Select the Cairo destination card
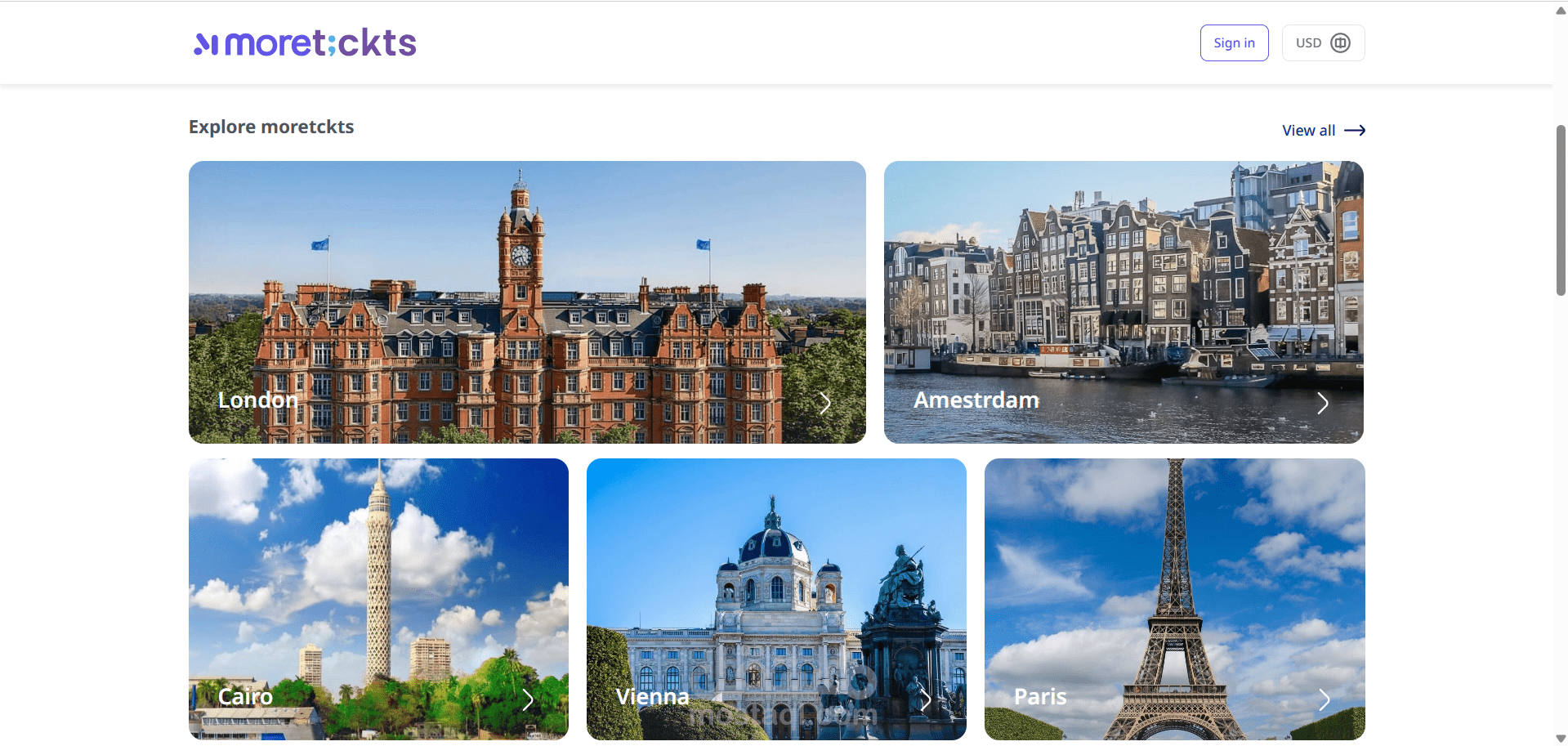Screen dimensions: 1568x746 coord(378,599)
